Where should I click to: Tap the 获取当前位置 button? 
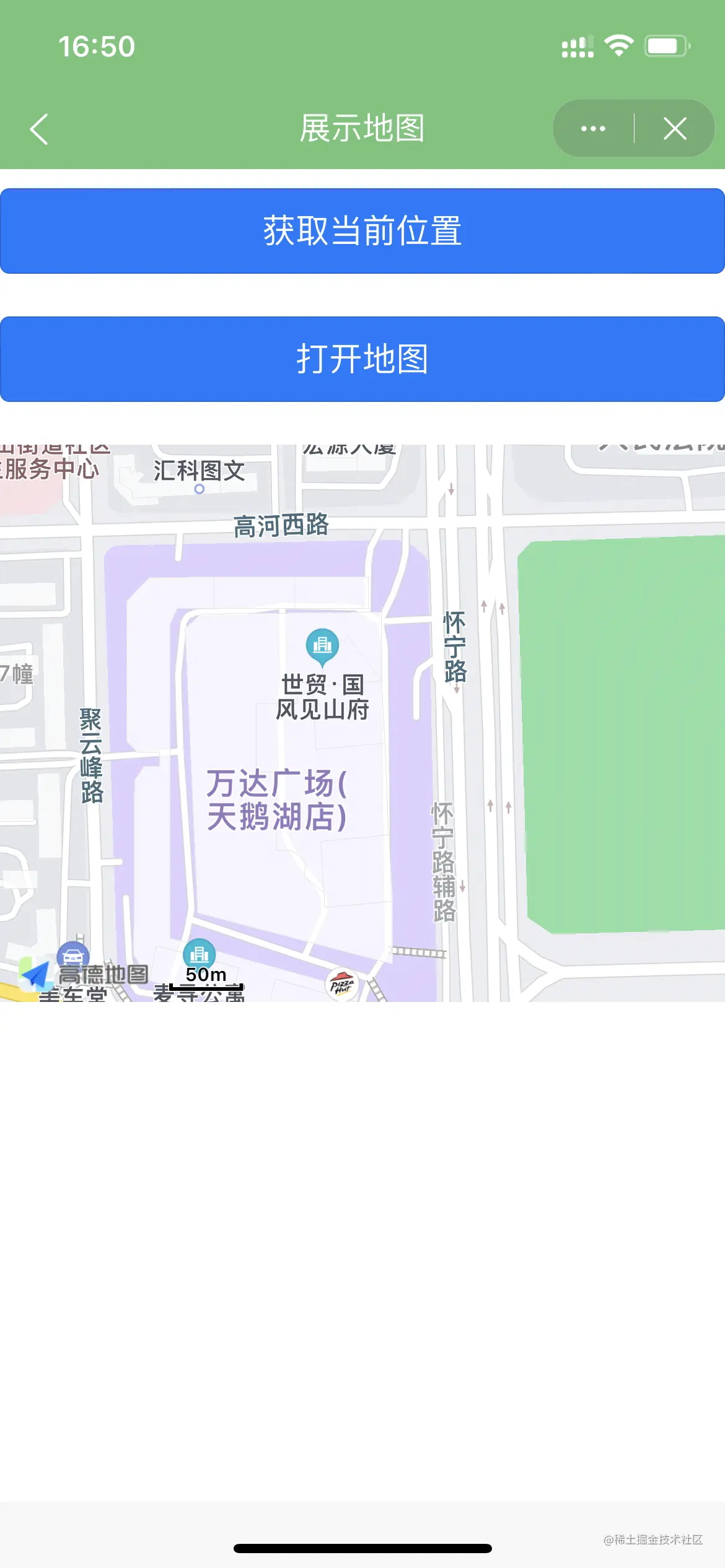(x=362, y=231)
